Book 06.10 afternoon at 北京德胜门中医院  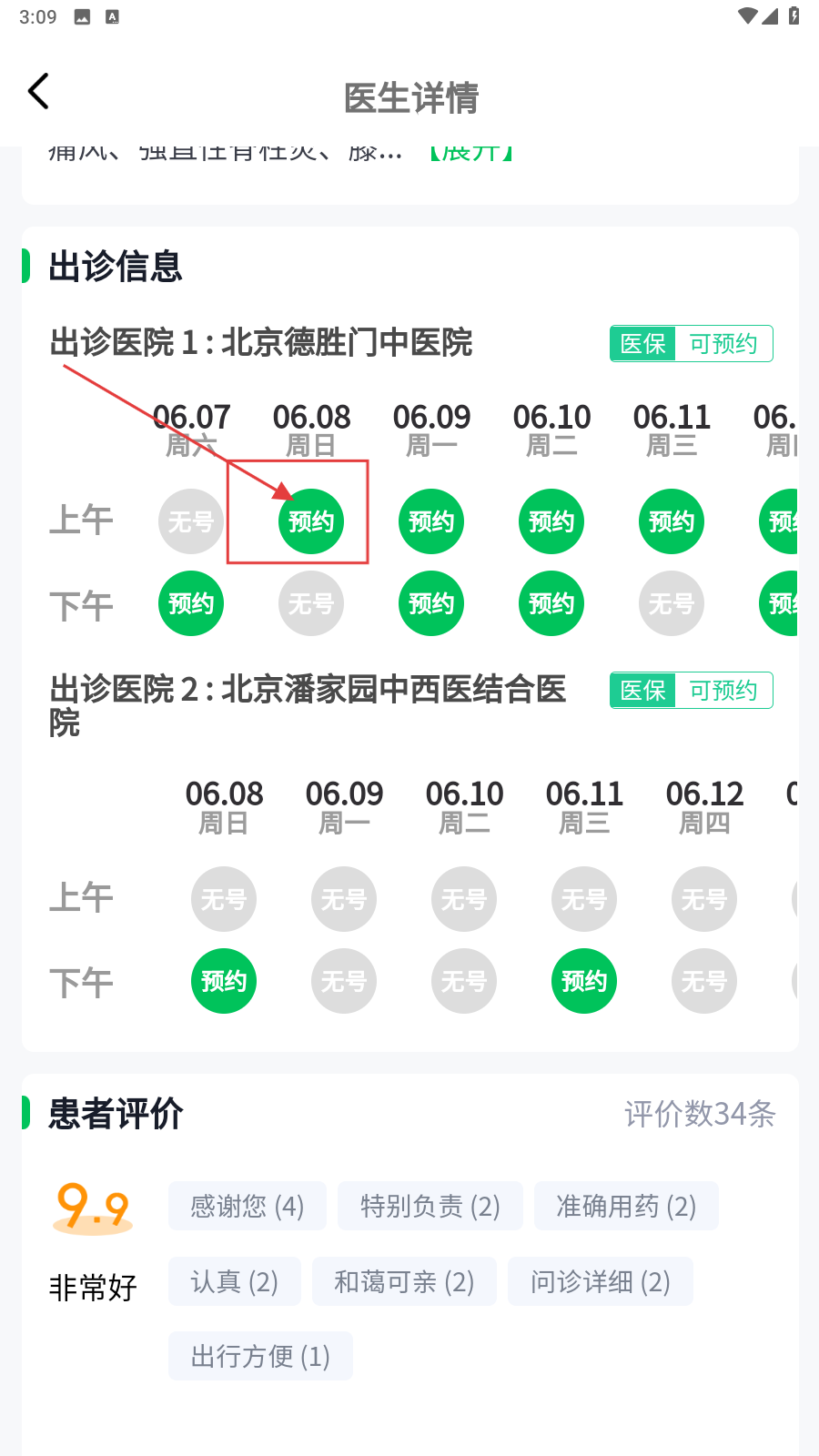pyautogui.click(x=551, y=603)
